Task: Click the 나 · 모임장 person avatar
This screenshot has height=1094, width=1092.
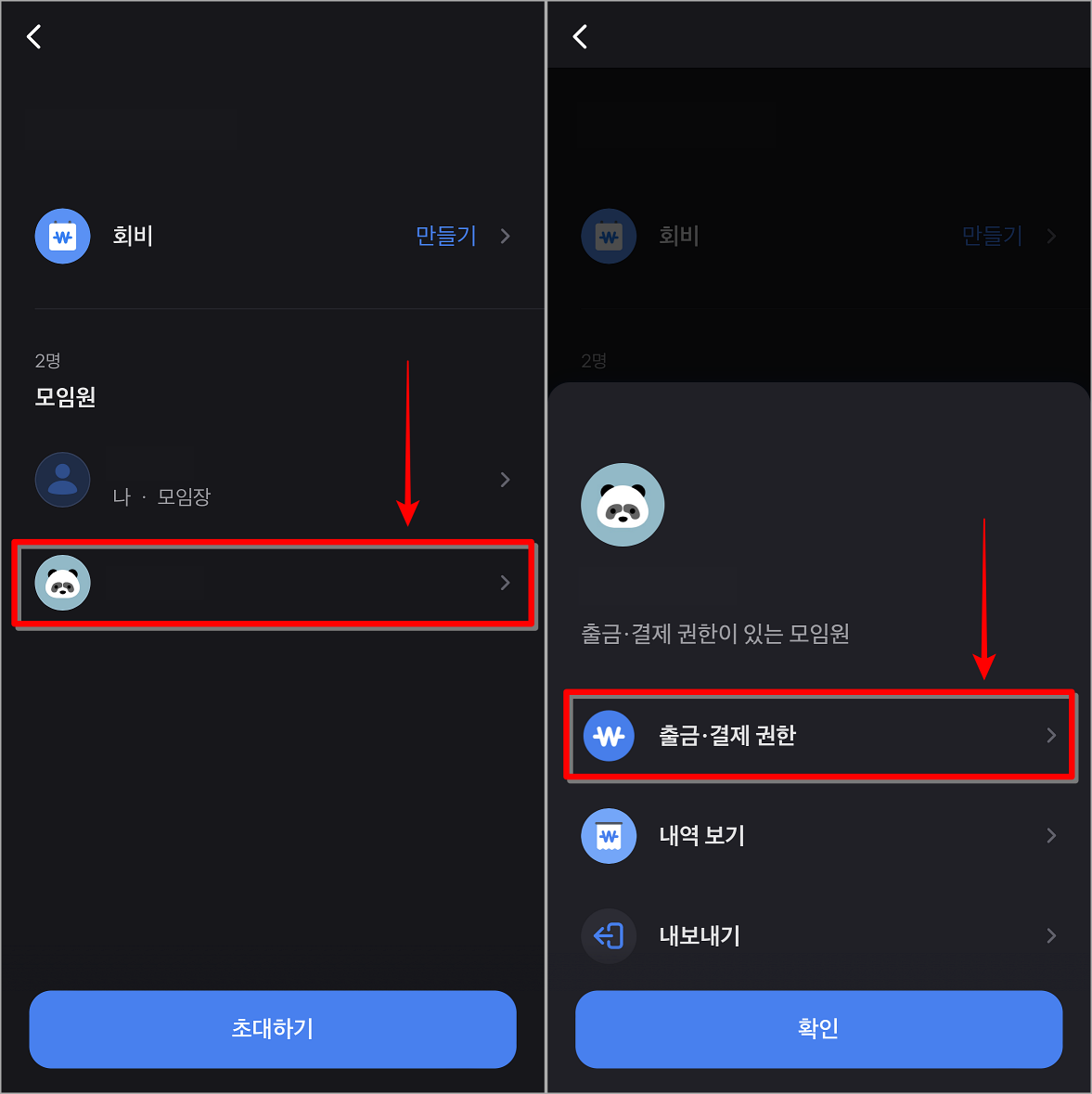Action: coord(62,480)
